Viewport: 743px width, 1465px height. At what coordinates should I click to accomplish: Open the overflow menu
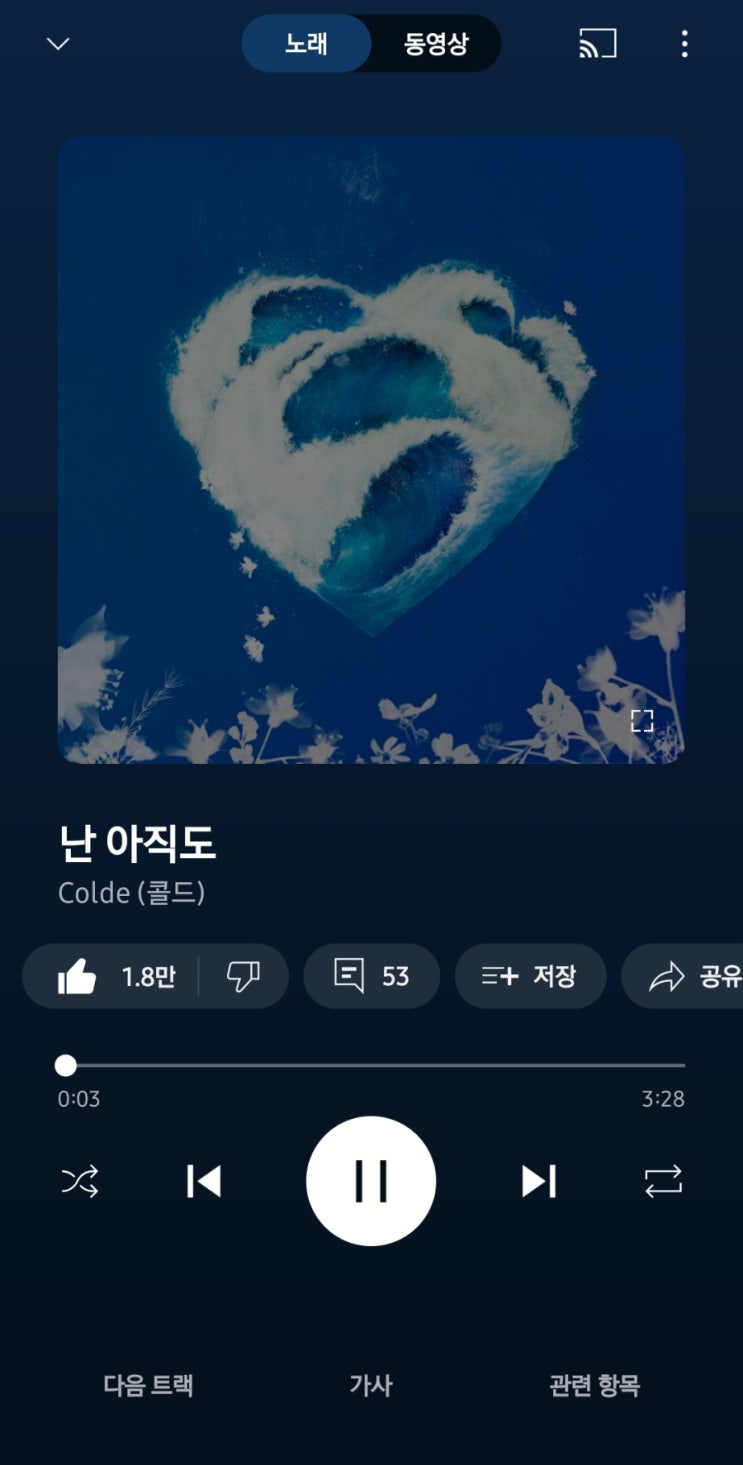click(x=684, y=44)
